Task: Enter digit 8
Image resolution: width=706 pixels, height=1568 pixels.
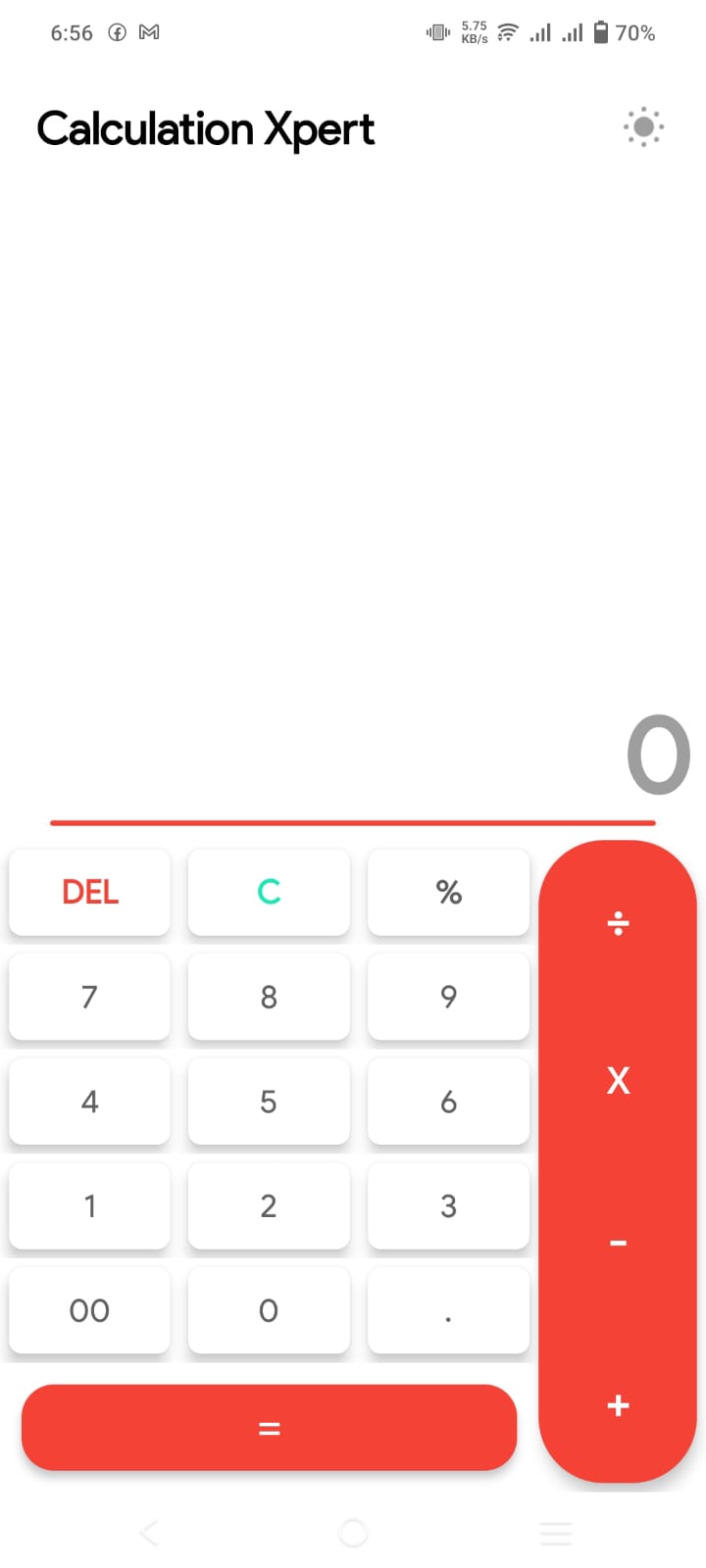Action: (269, 997)
